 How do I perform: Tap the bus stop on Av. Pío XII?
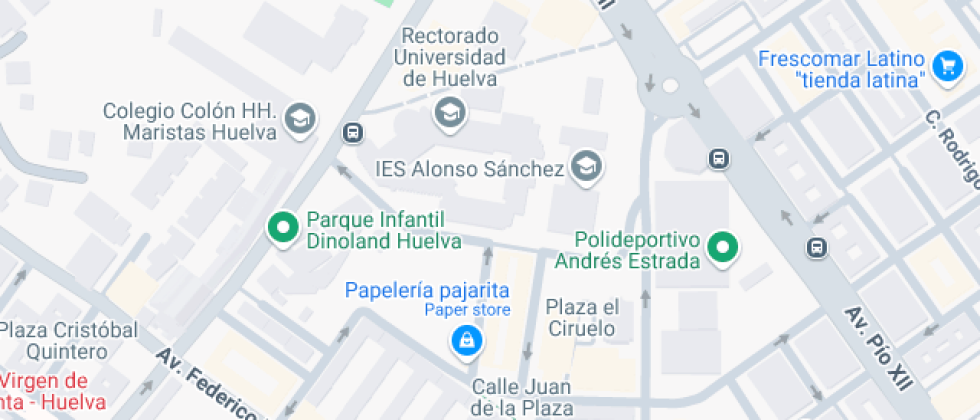818,247
